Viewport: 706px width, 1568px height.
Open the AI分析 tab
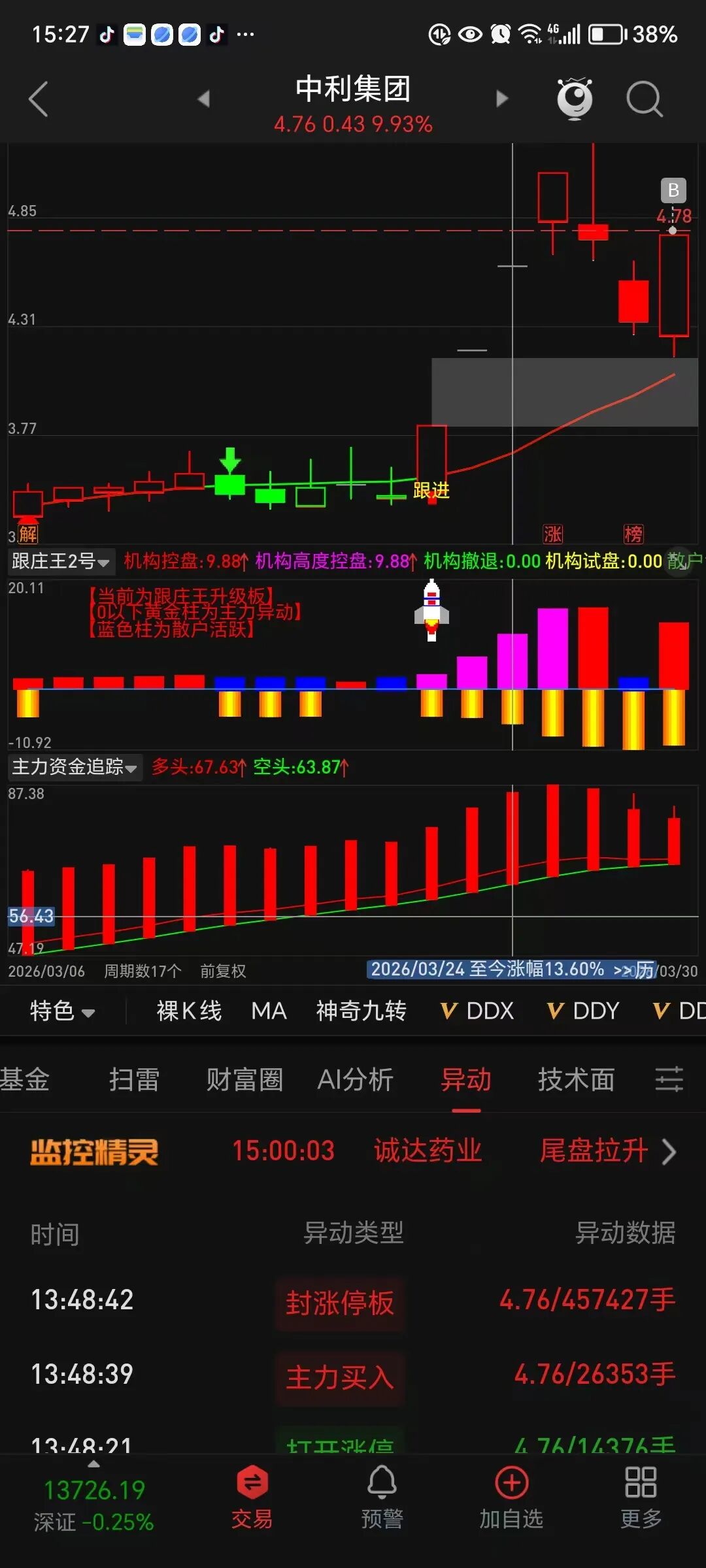click(x=355, y=1081)
